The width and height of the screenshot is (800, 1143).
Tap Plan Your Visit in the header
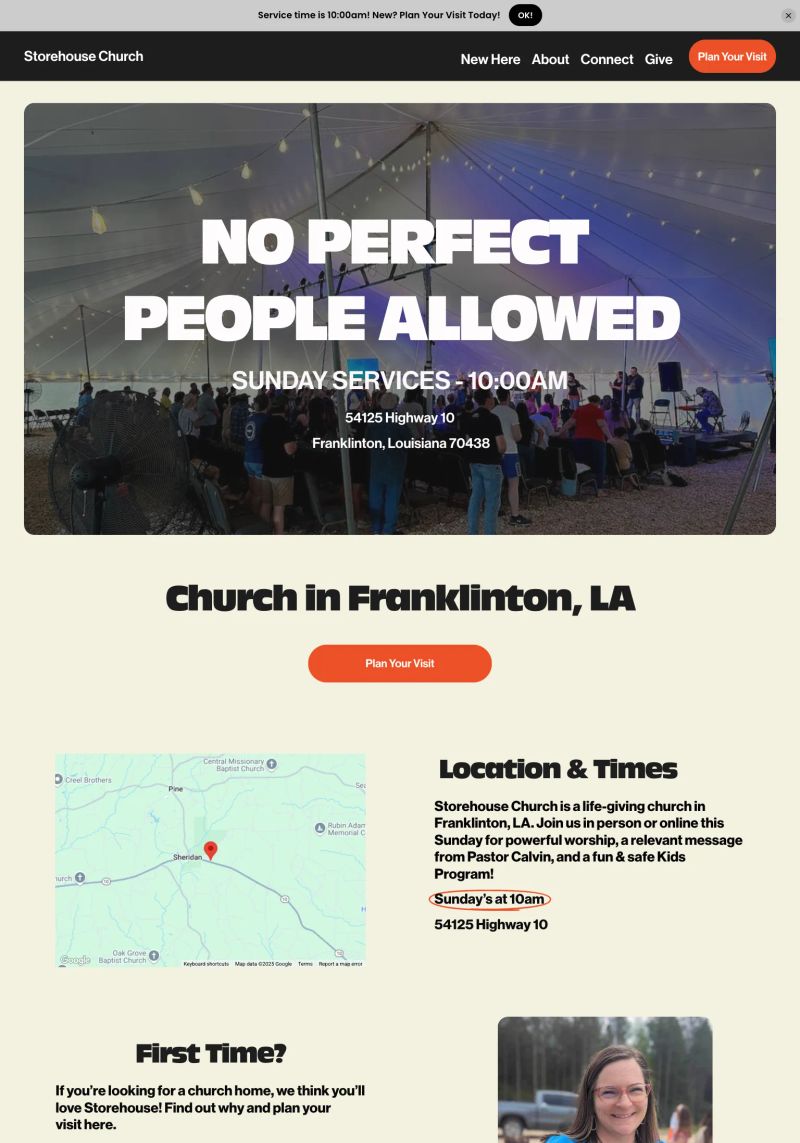[732, 56]
